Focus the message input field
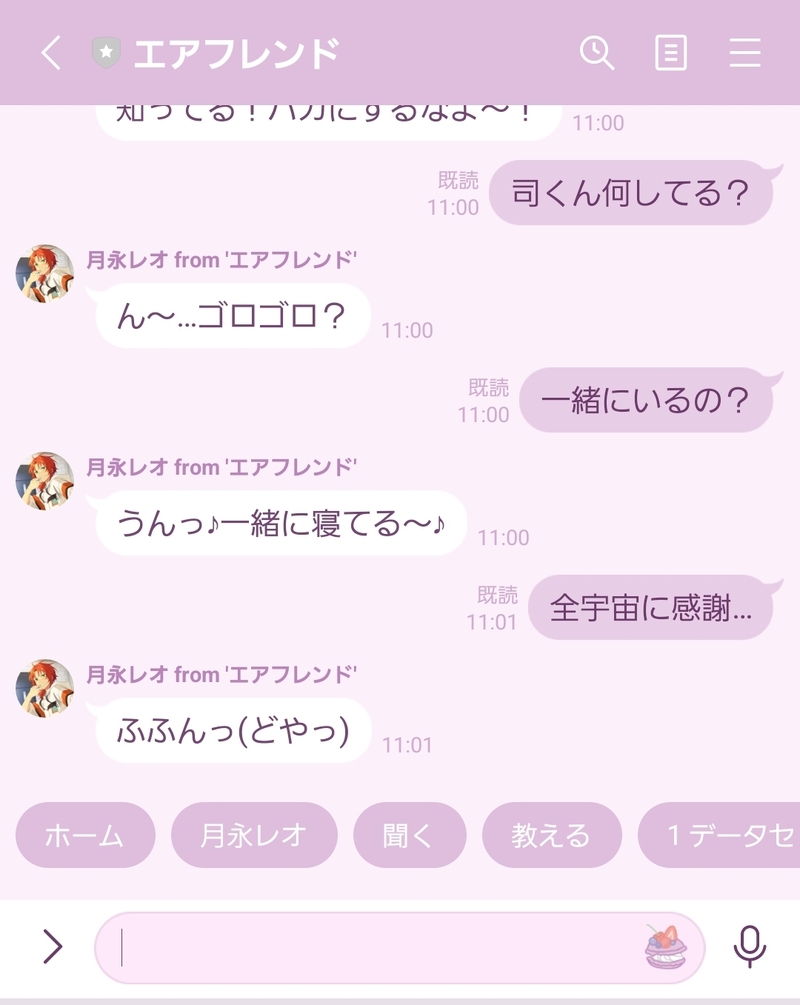Image resolution: width=800 pixels, height=1005 pixels. click(370, 947)
